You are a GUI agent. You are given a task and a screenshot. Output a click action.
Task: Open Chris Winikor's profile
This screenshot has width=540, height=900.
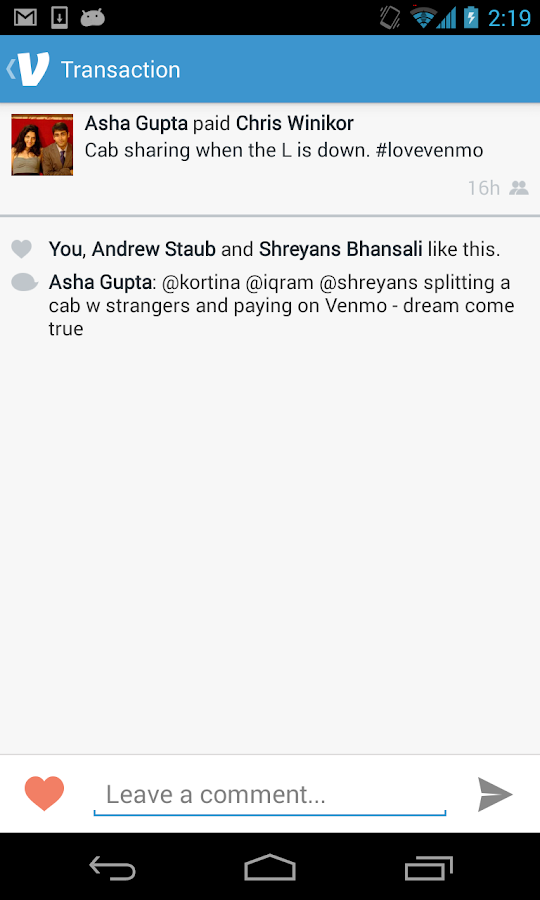(295, 123)
